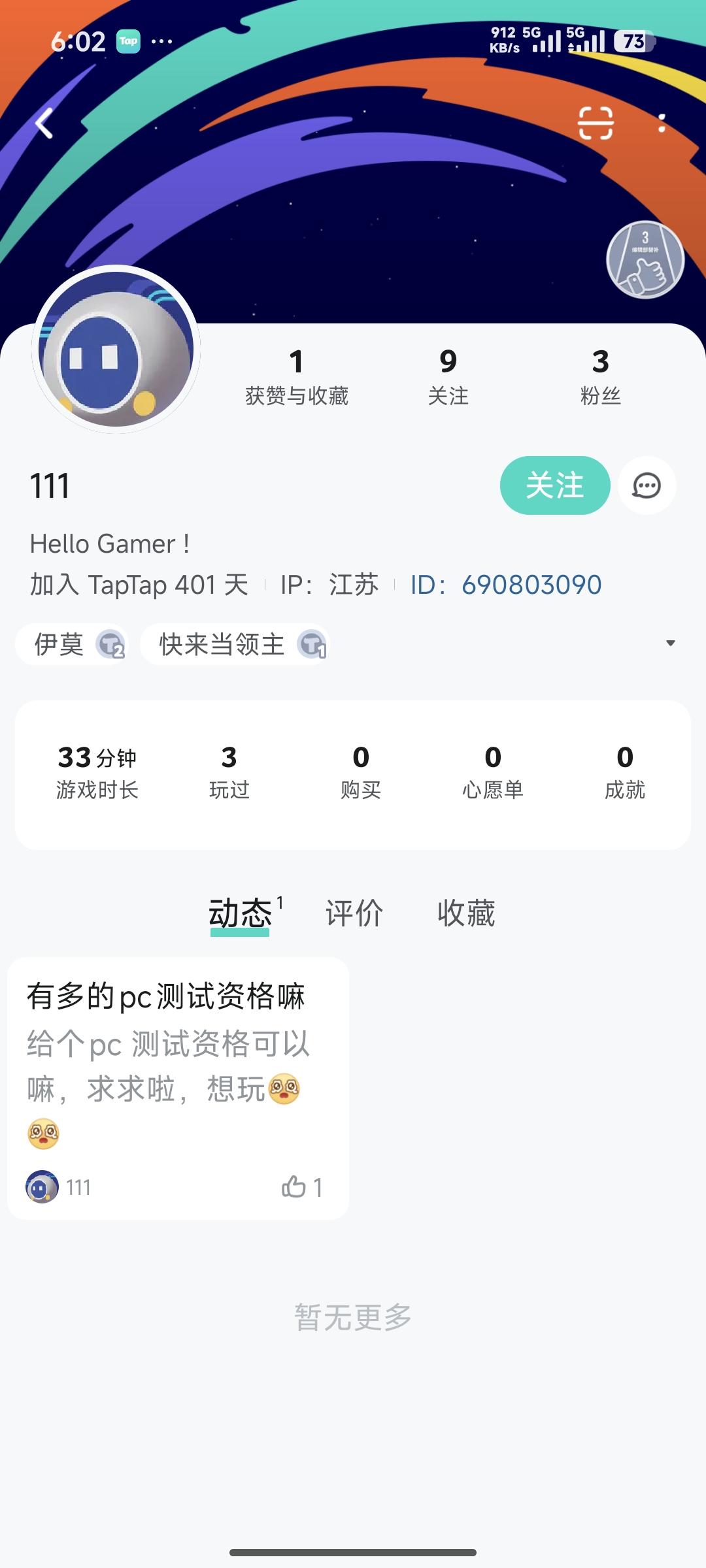View the 成就 achievements
The width and height of the screenshot is (706, 1568).
tap(624, 772)
